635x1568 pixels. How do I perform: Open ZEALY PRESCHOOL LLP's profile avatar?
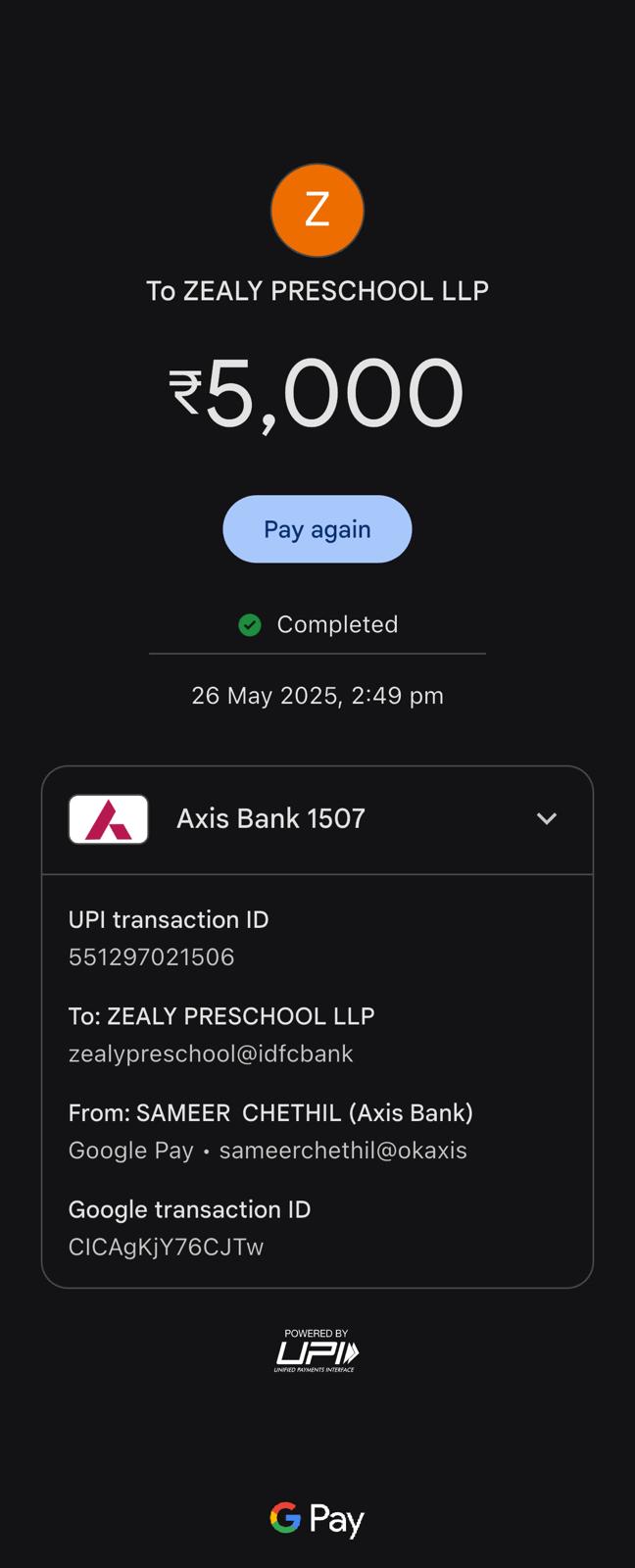pyautogui.click(x=317, y=211)
